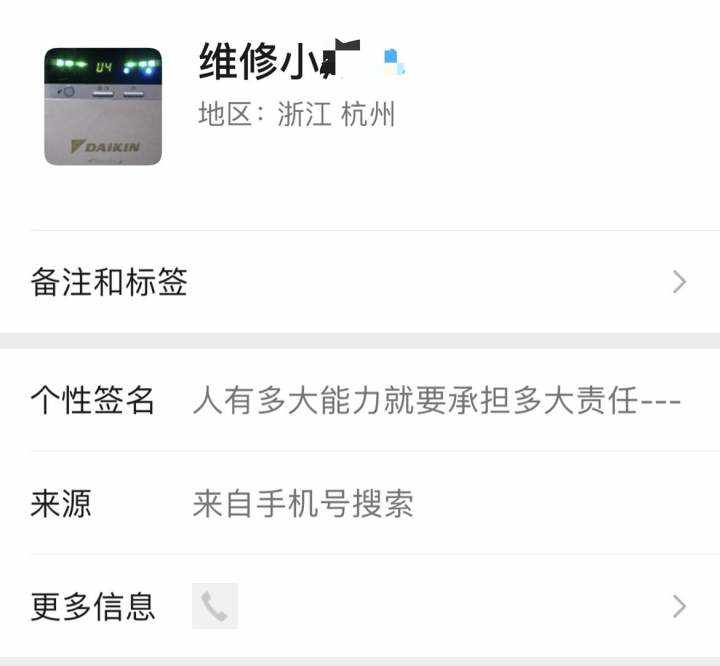Open the 备注和标签 row
Viewport: 720px width, 666px height.
coord(360,282)
